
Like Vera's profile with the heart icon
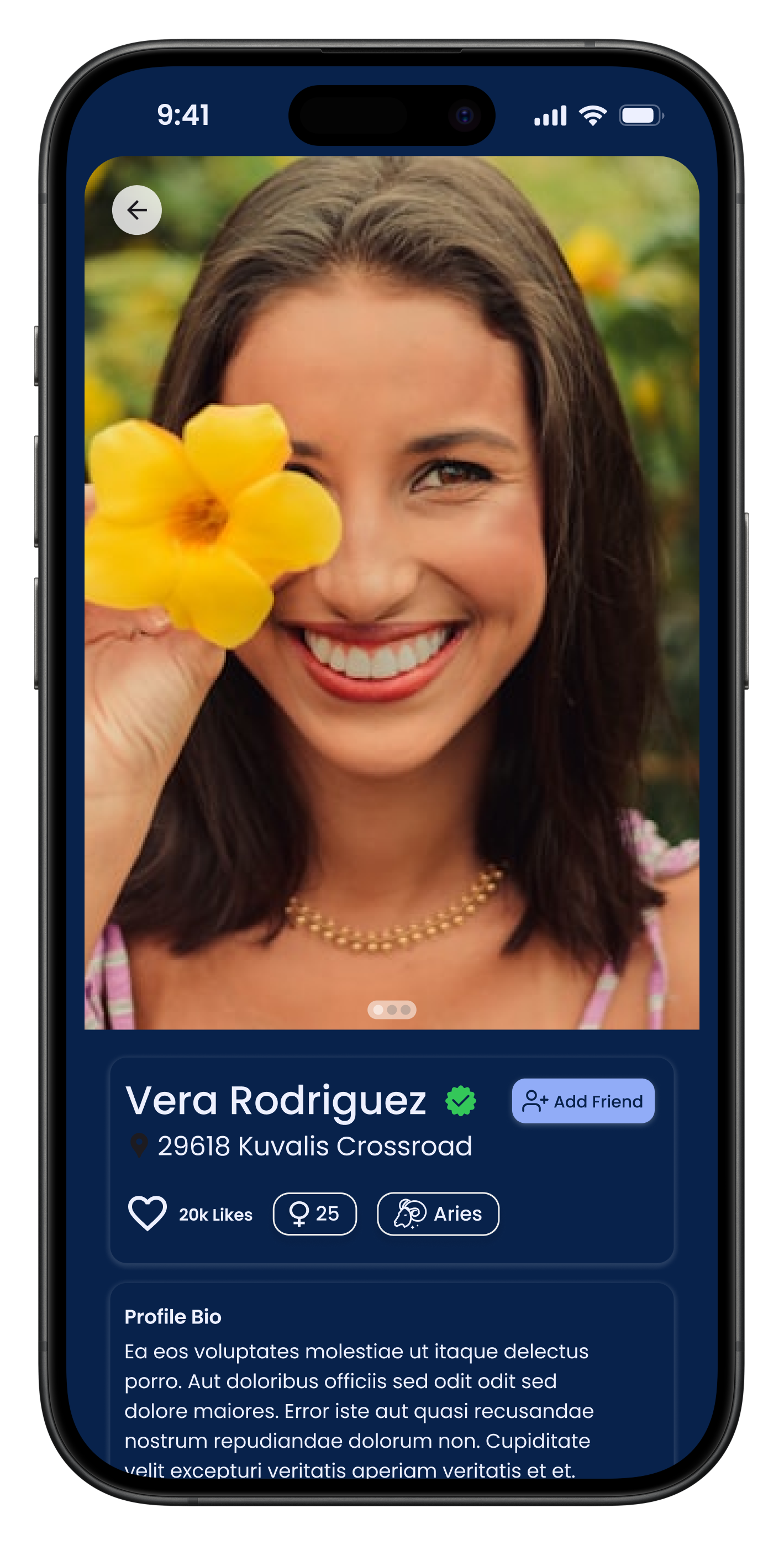(148, 1213)
